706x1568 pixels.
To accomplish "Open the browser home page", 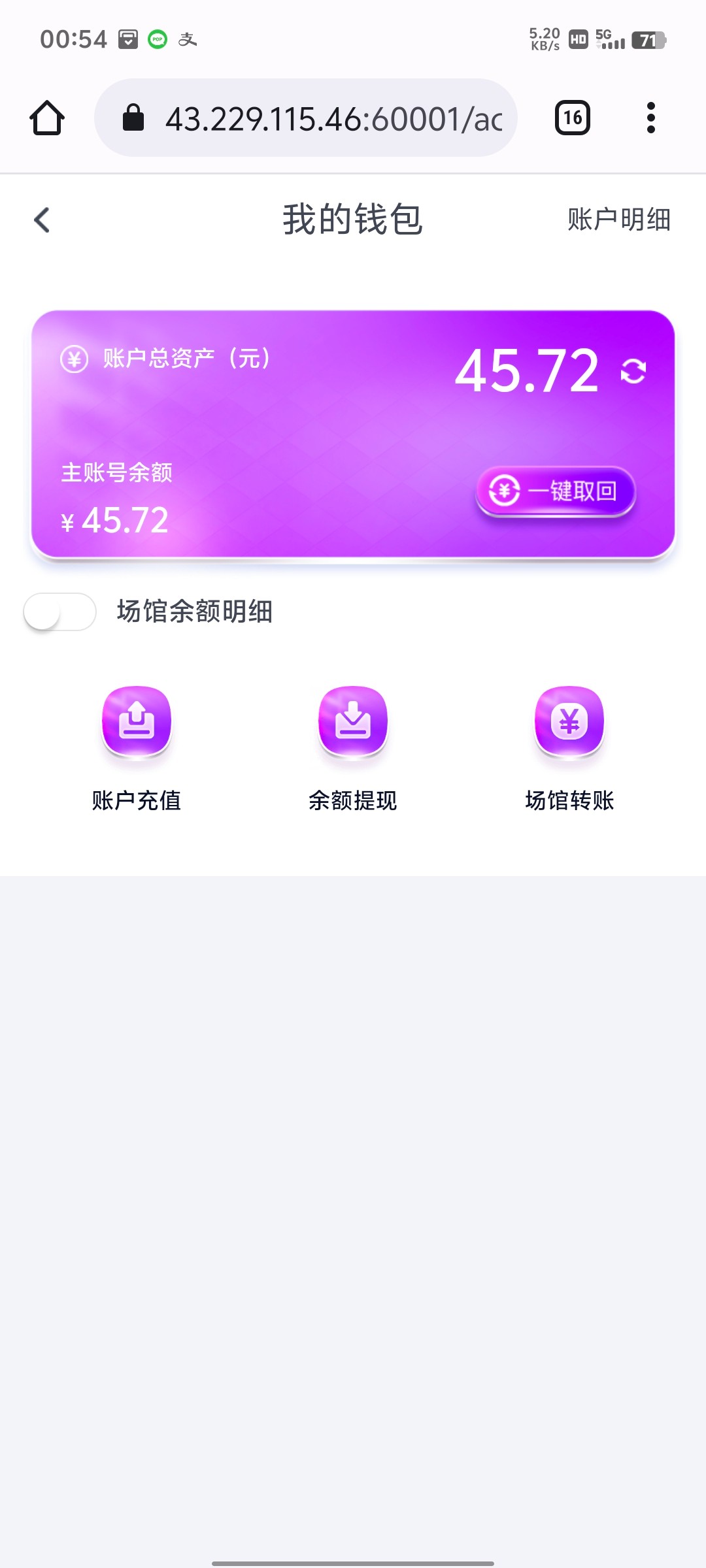I will click(x=47, y=118).
